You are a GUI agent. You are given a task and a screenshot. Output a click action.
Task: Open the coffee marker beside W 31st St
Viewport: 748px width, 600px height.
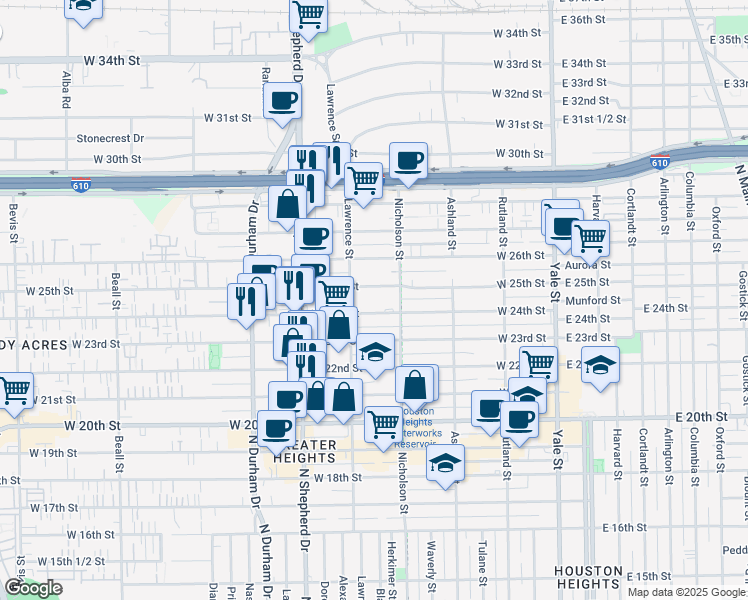282,102
